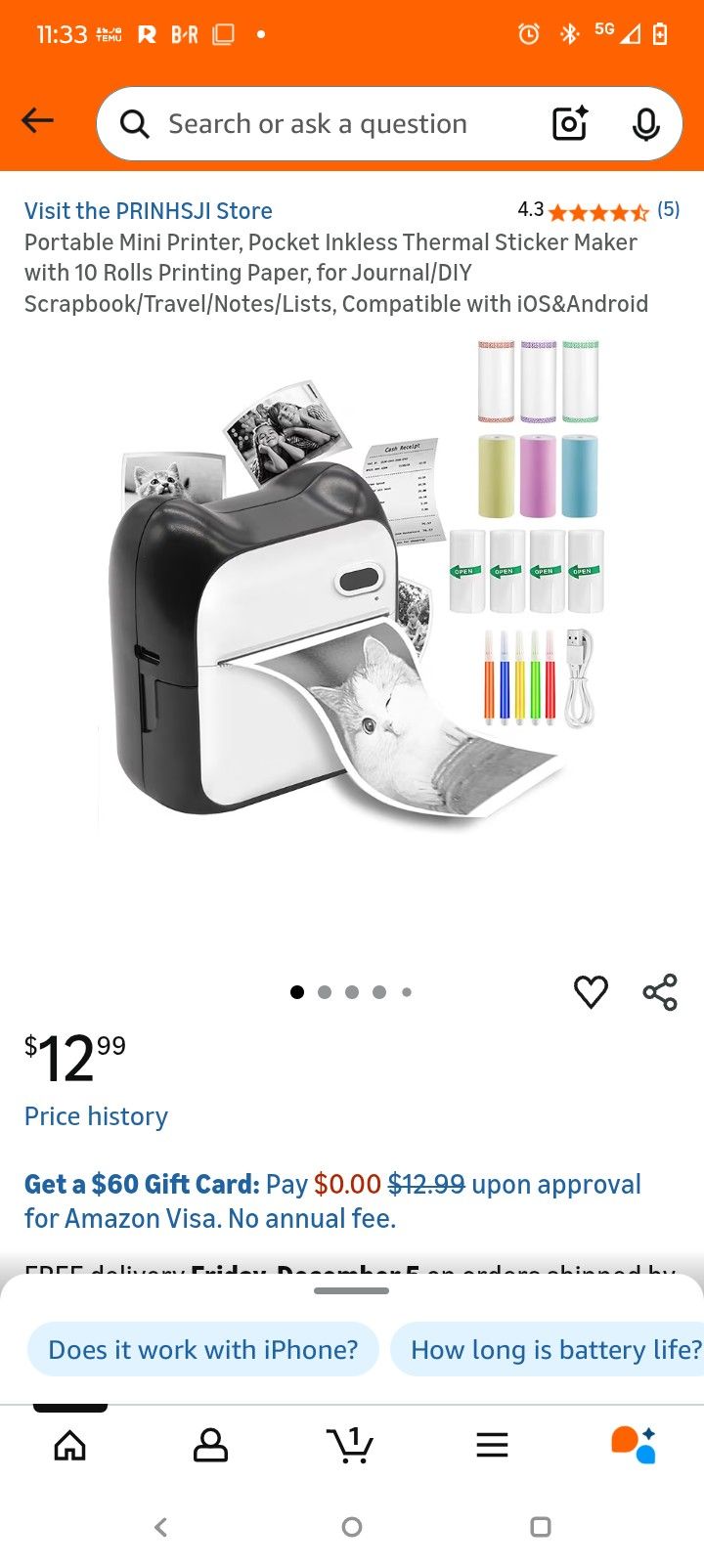This screenshot has height=1568, width=704.
Task: Go back using the arrow icon
Action: (37, 119)
